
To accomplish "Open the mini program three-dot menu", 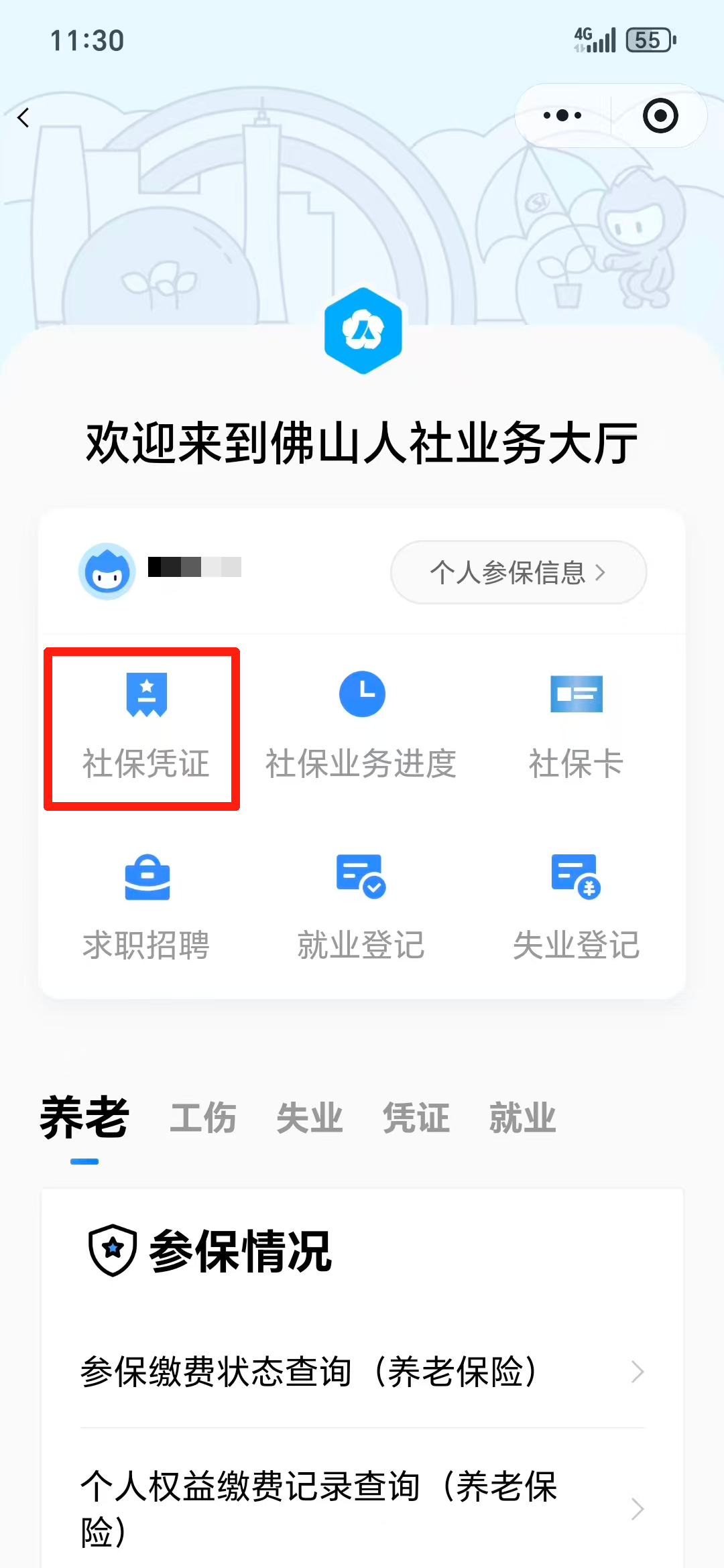I will pyautogui.click(x=562, y=115).
